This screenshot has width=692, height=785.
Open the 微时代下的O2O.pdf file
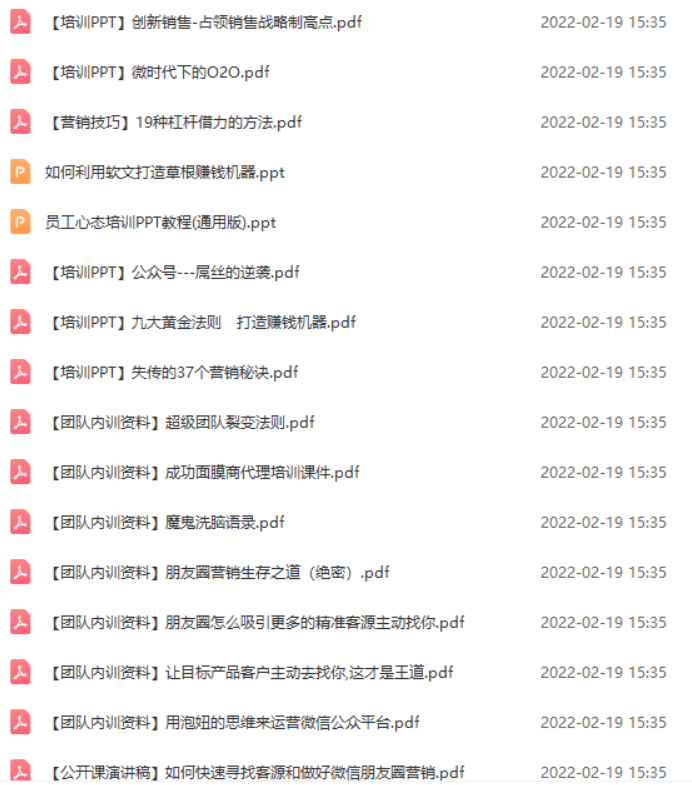click(x=158, y=72)
